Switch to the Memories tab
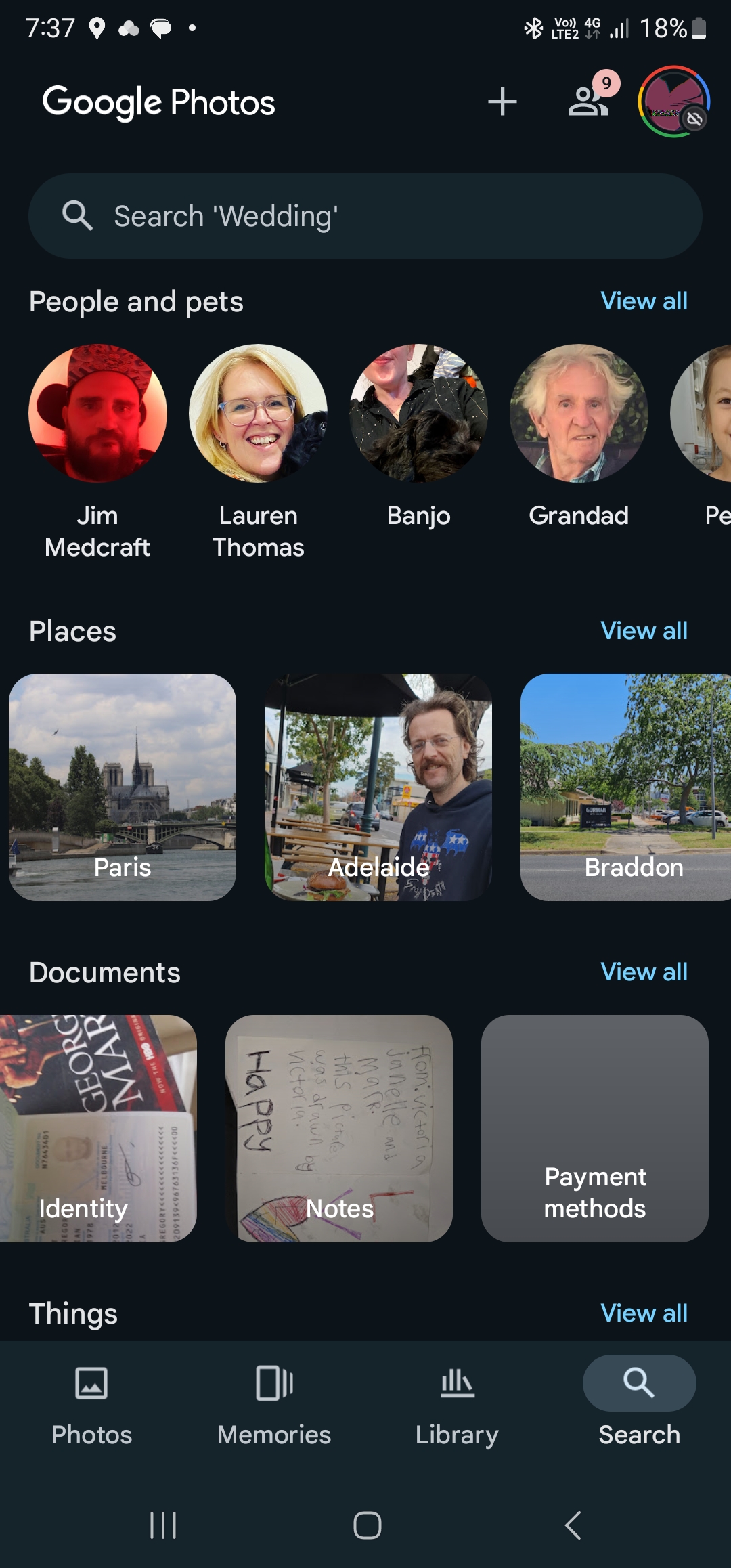This screenshot has width=731, height=1568. [x=274, y=1404]
